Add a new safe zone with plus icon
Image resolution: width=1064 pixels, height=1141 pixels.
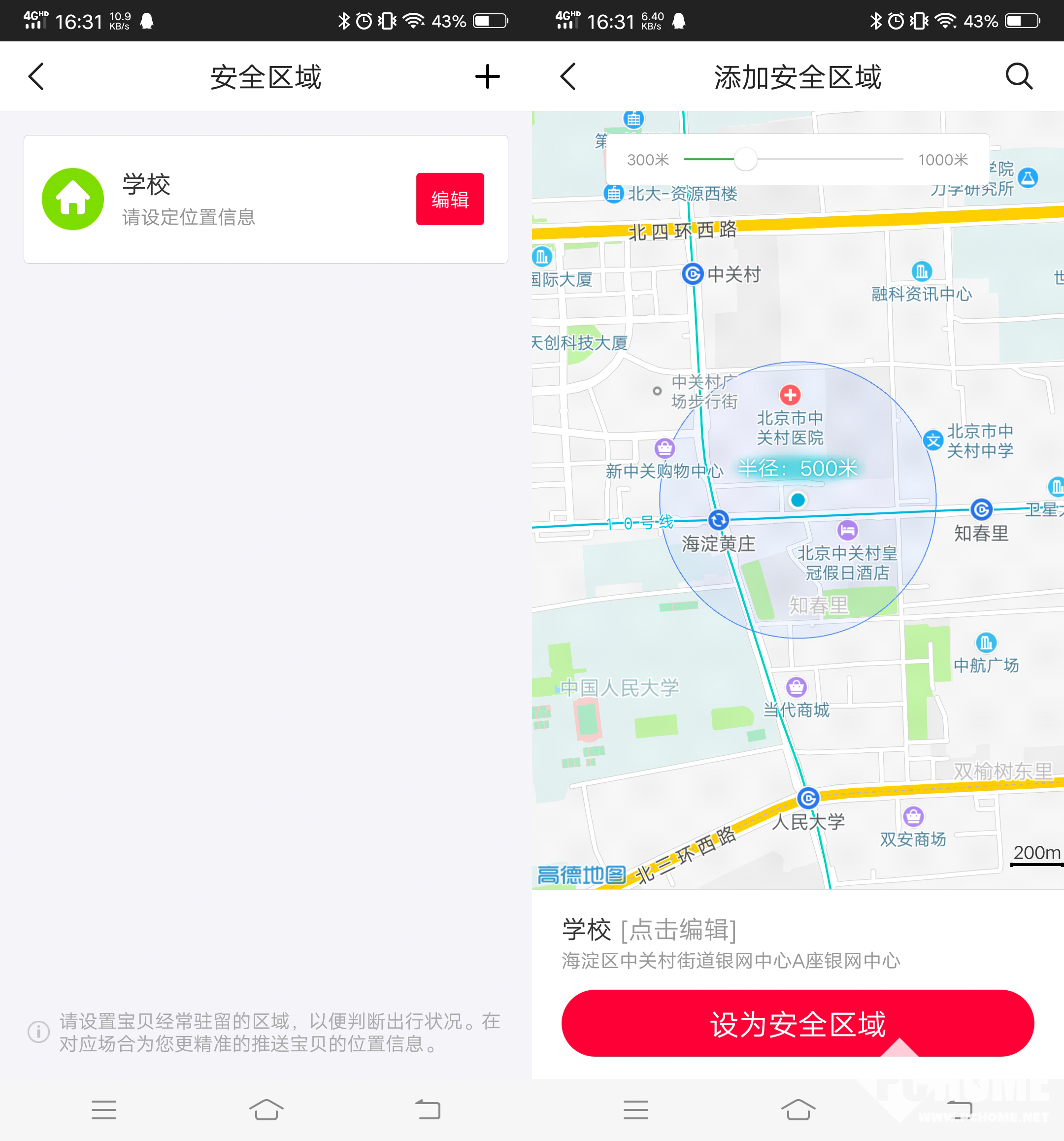[x=487, y=77]
